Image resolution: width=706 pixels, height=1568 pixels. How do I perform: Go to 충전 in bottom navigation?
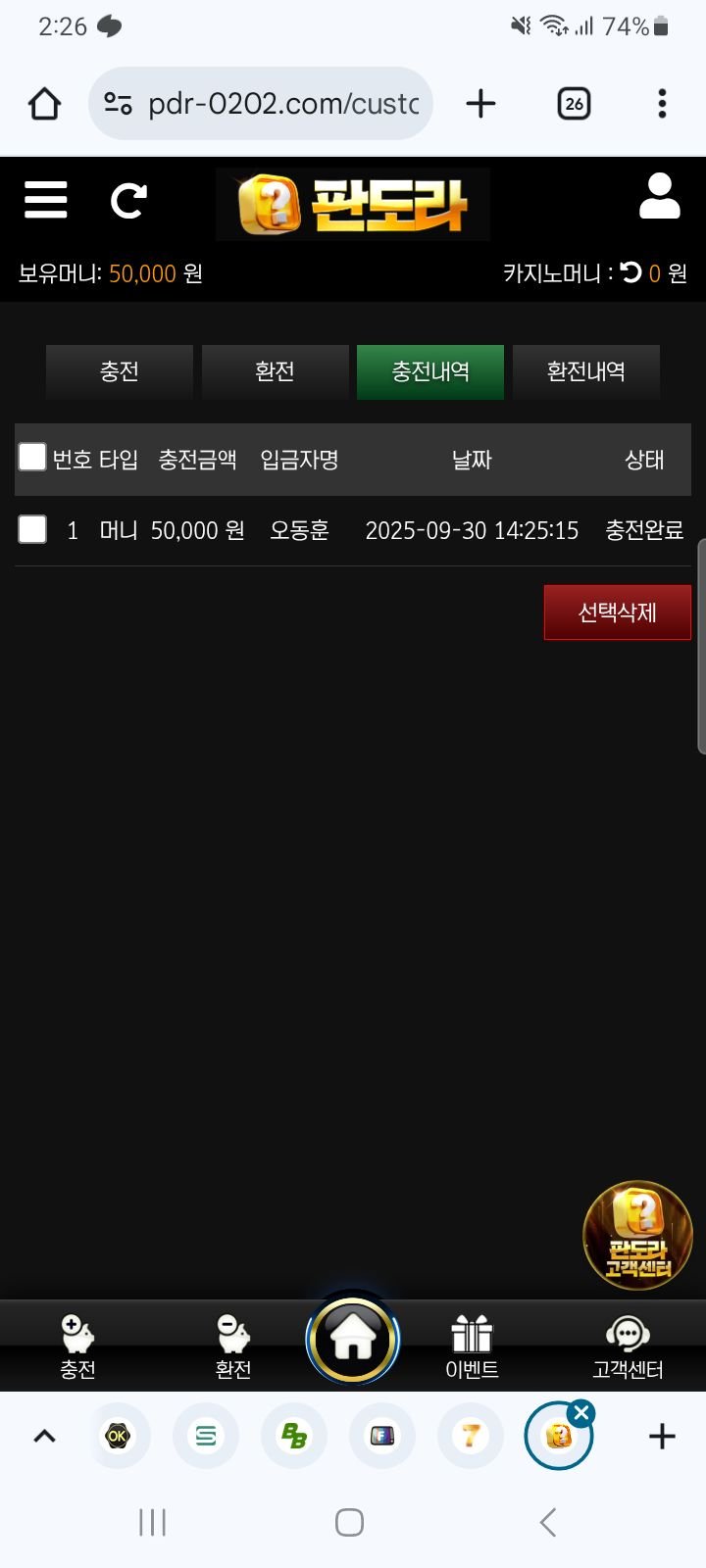pos(77,1347)
